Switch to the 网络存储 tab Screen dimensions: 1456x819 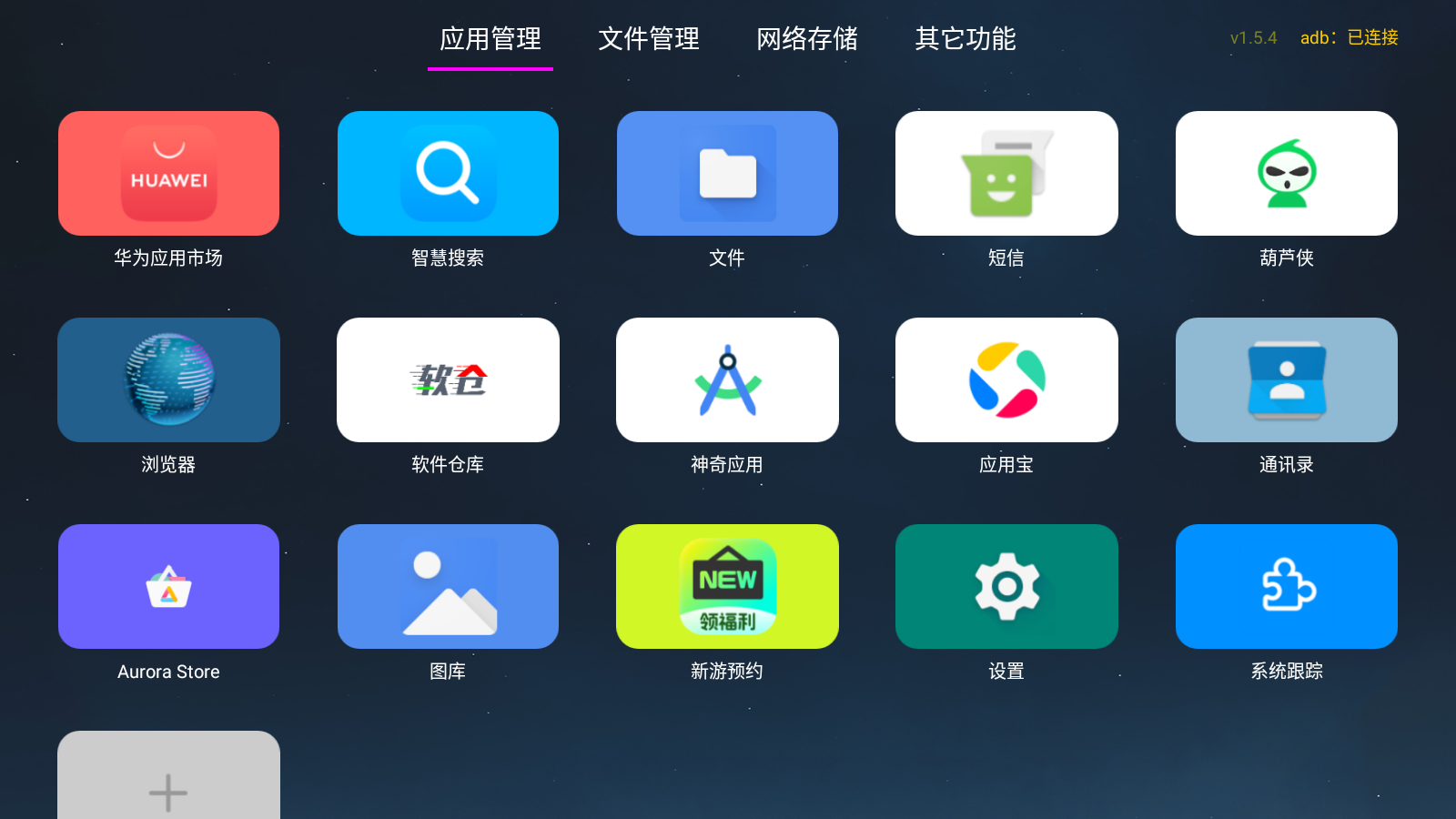coord(806,38)
